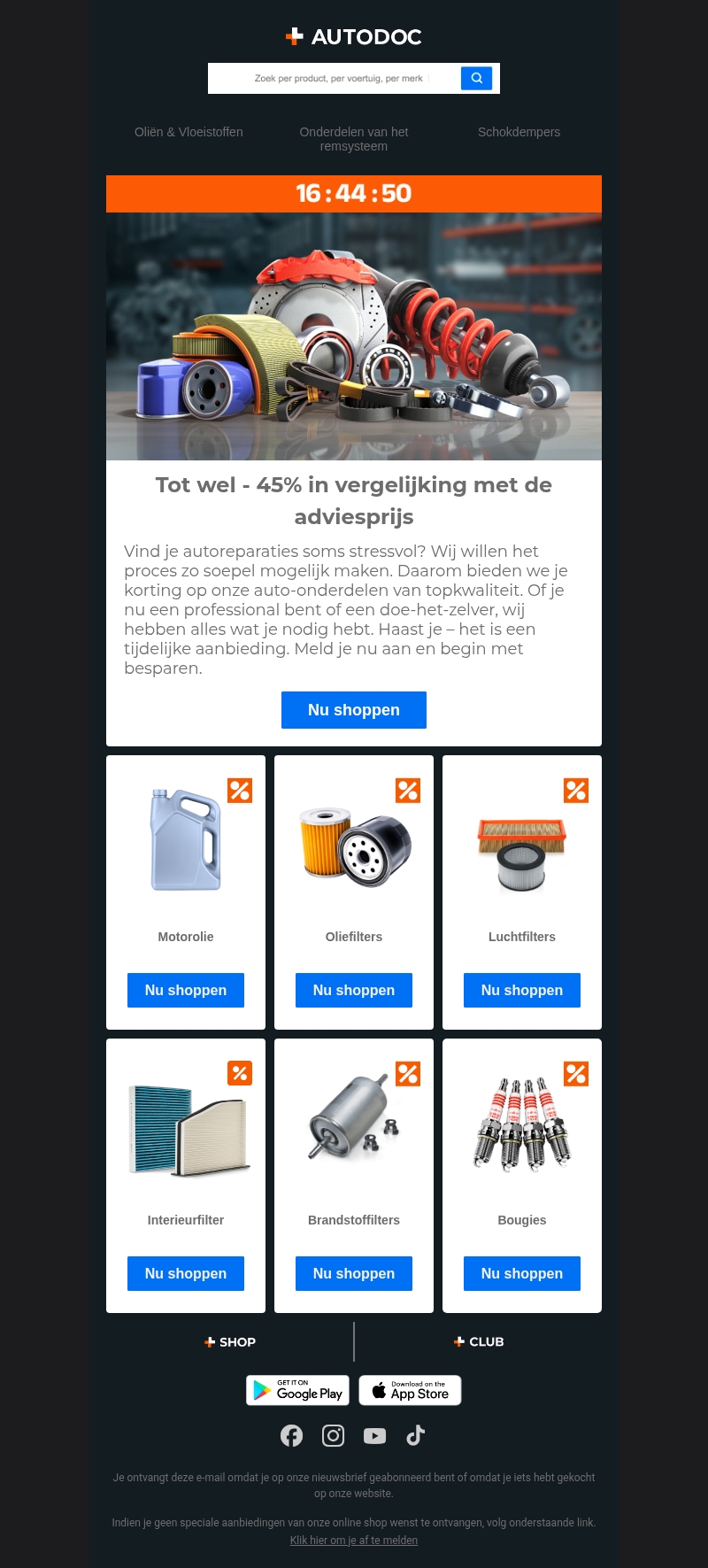
Task: Open the SHOP link in footer
Action: (230, 1342)
